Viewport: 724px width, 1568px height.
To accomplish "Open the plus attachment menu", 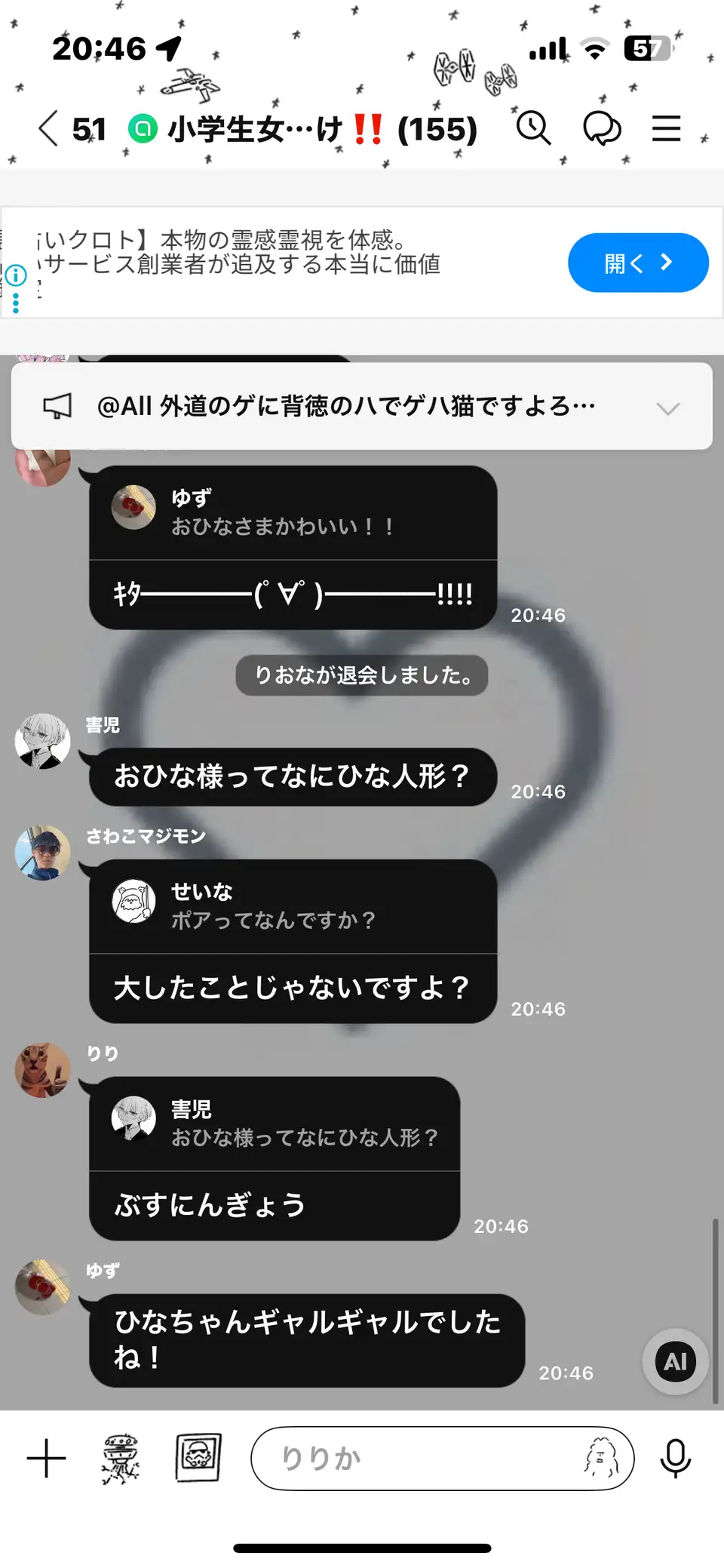I will click(47, 1458).
